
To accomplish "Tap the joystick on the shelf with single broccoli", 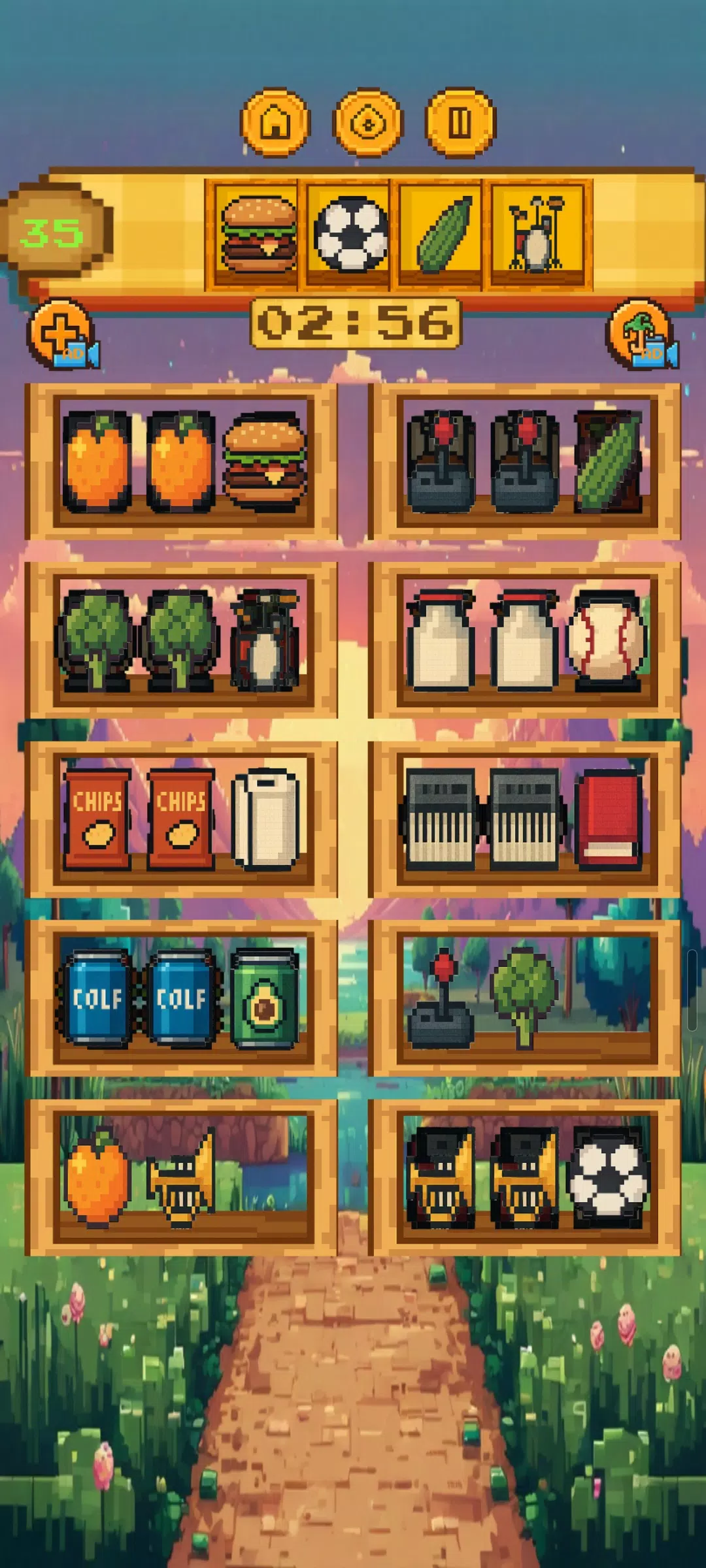I will [x=442, y=998].
